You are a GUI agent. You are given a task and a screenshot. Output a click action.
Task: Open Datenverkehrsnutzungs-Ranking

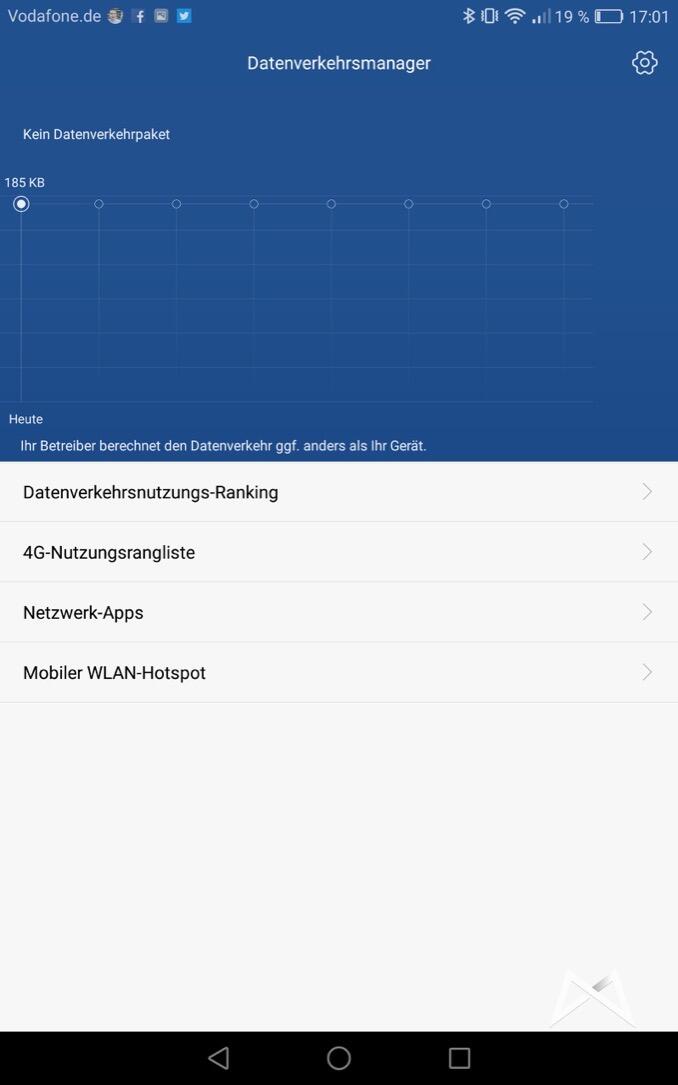(339, 492)
